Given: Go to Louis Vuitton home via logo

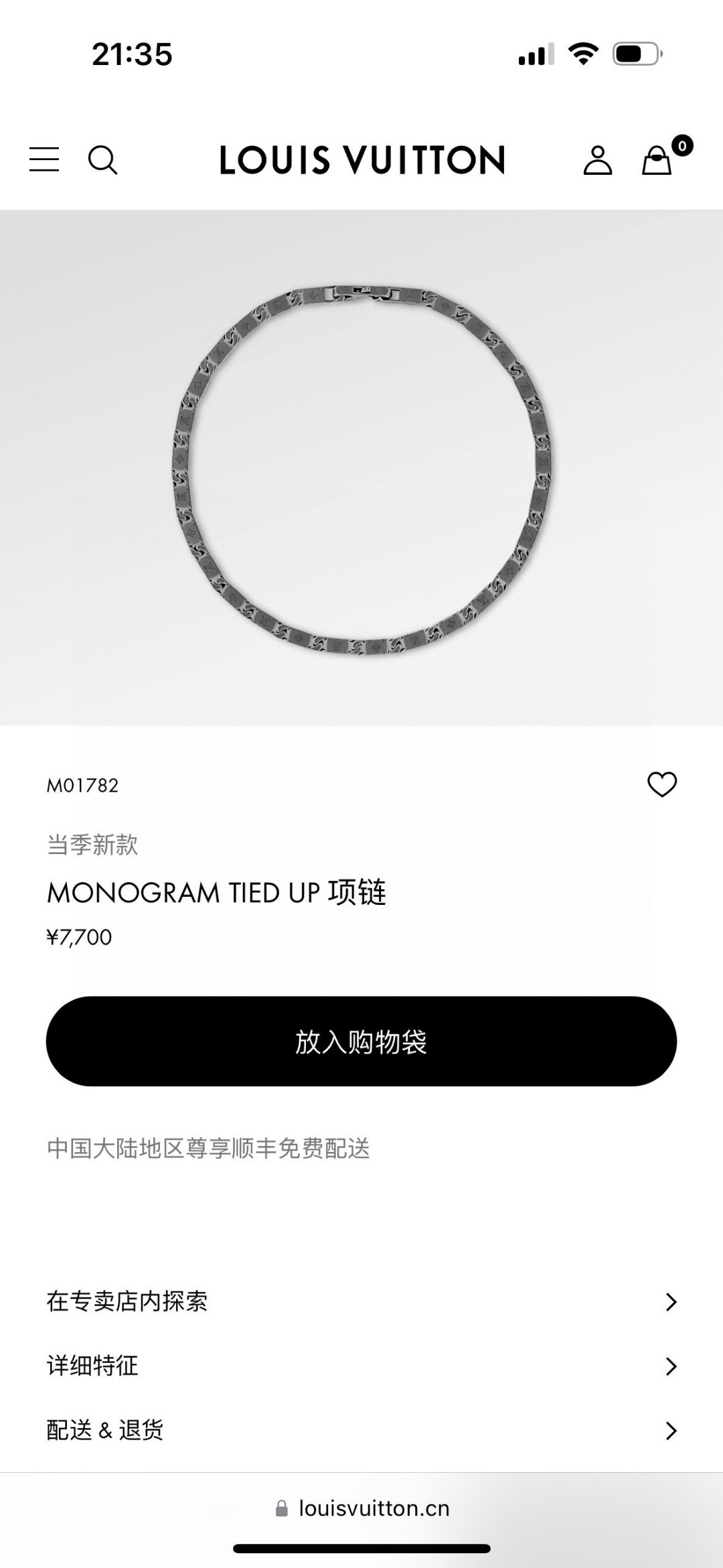Looking at the screenshot, I should 361,160.
